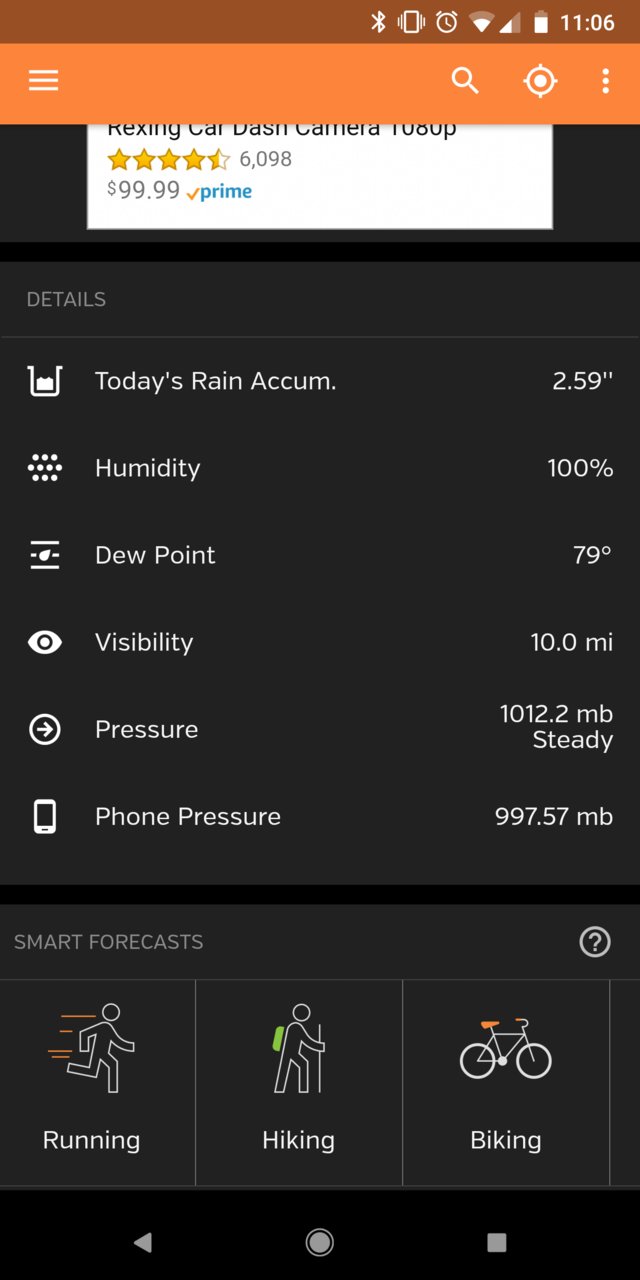The image size is (640, 1280).
Task: Go back with system back button
Action: [x=143, y=1242]
